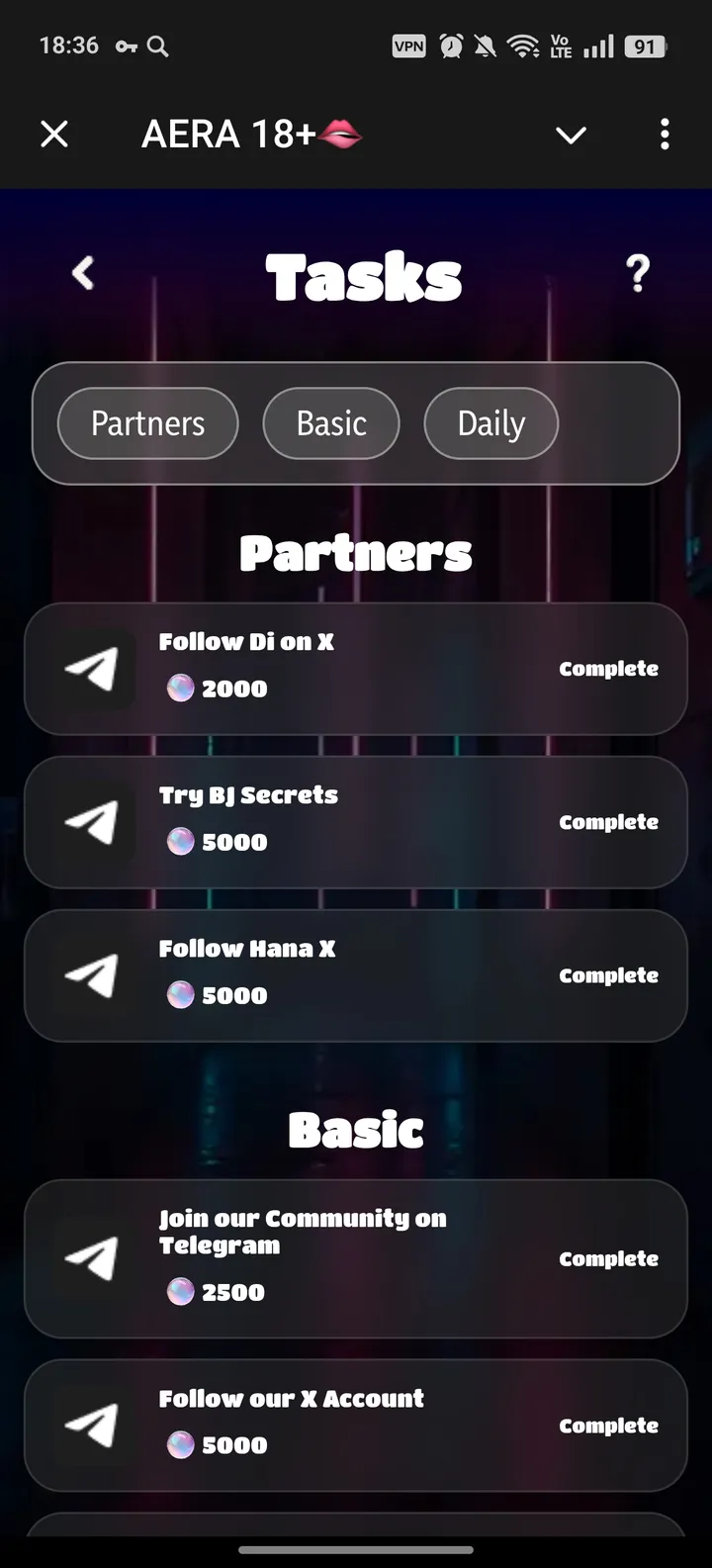712x1568 pixels.
Task: Switch to the Partners tab
Action: click(148, 423)
